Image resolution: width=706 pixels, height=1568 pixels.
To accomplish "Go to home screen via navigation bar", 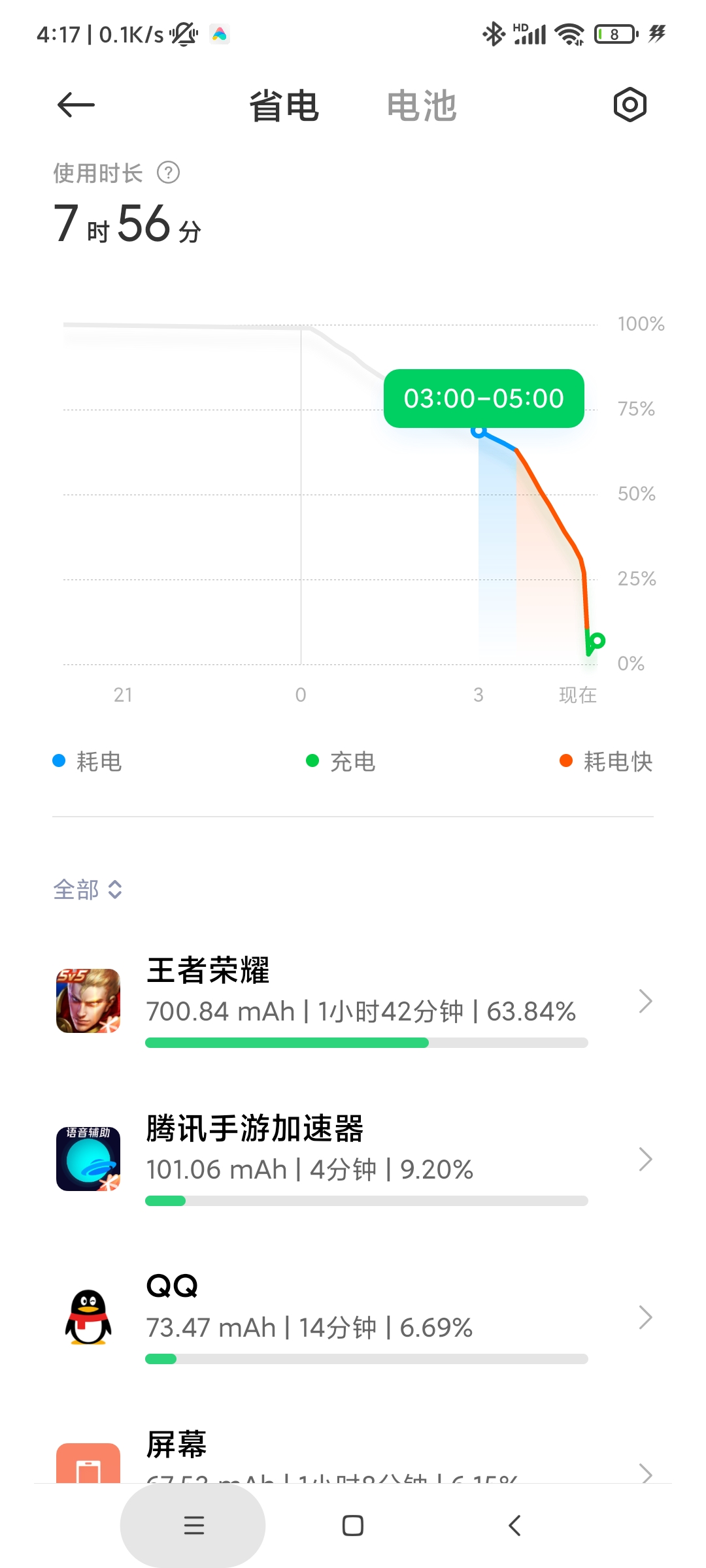I will click(x=353, y=1526).
